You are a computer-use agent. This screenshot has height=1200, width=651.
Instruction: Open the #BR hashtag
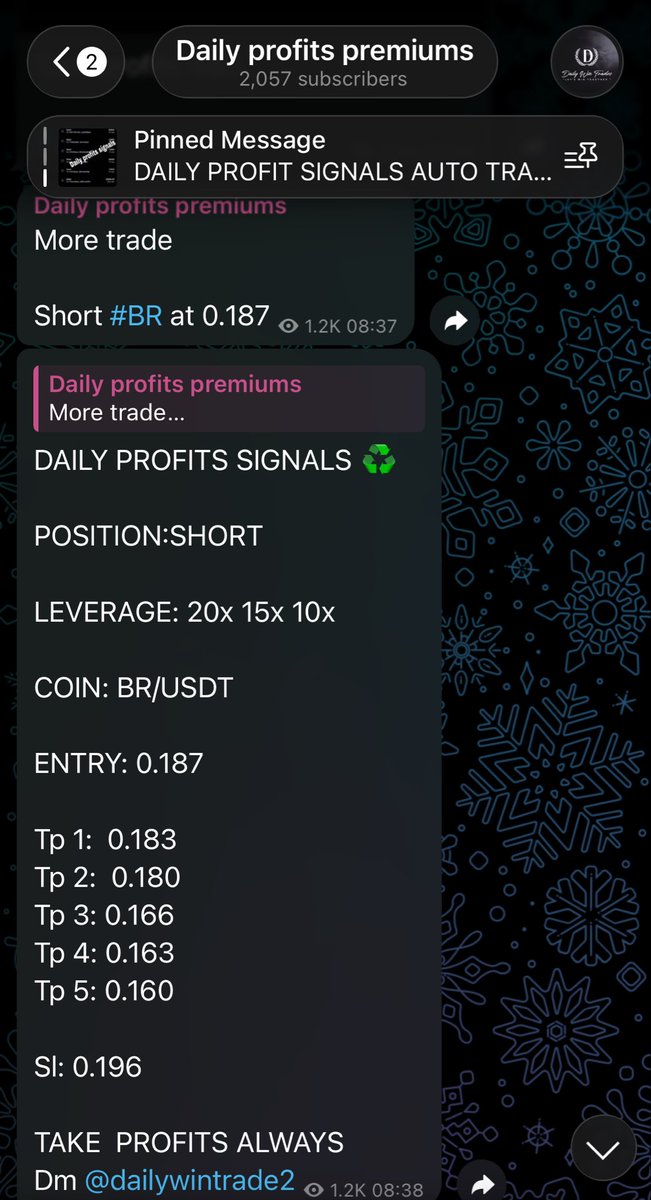135,316
